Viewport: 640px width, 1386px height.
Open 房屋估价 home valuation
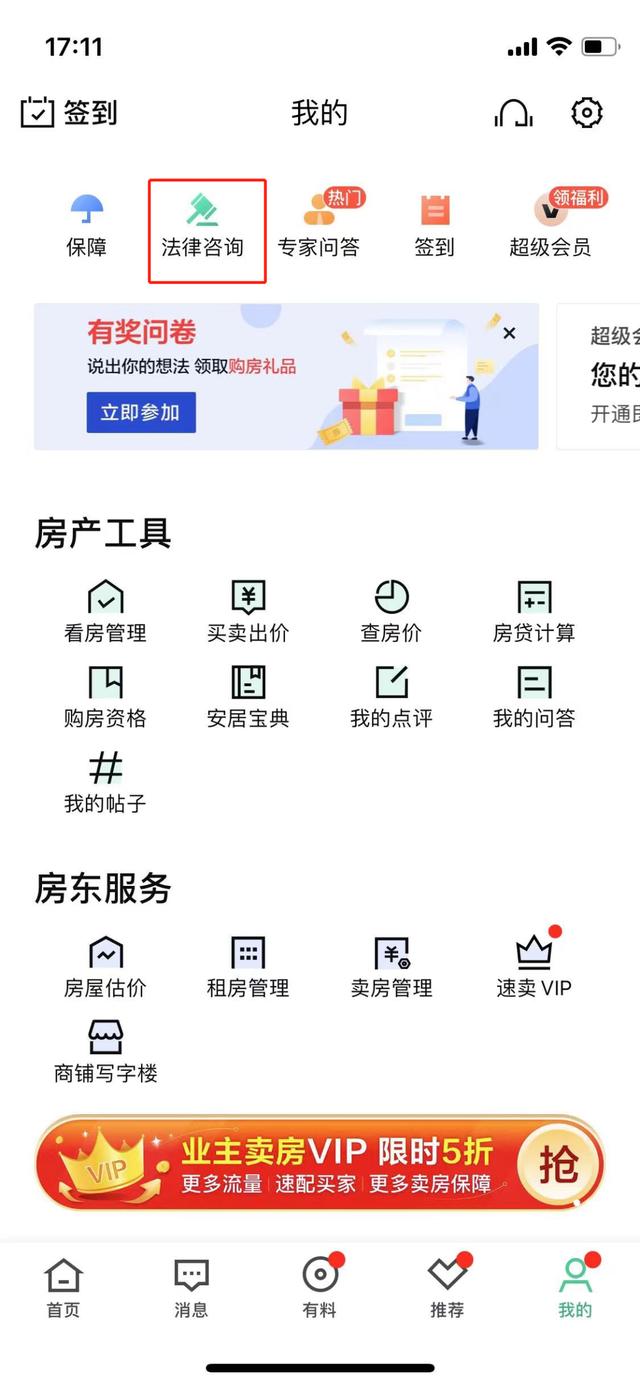(105, 968)
